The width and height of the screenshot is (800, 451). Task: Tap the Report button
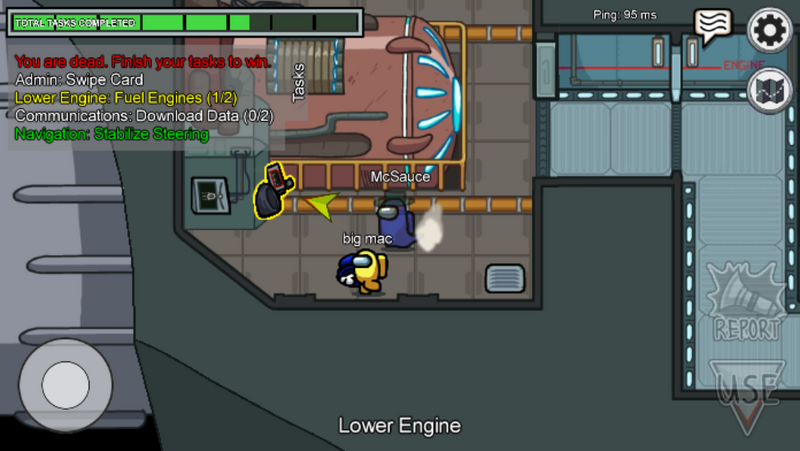click(x=745, y=302)
